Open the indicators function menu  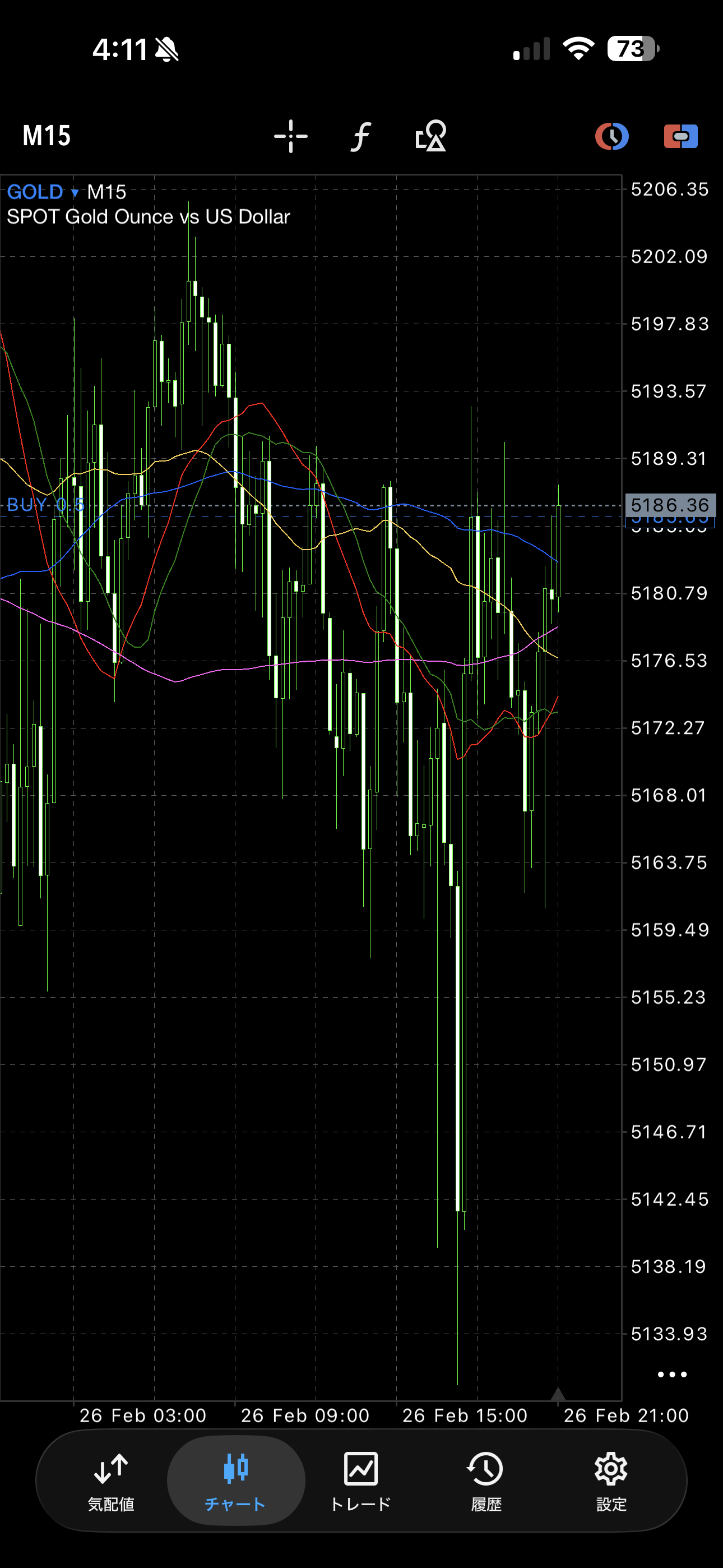coord(361,136)
